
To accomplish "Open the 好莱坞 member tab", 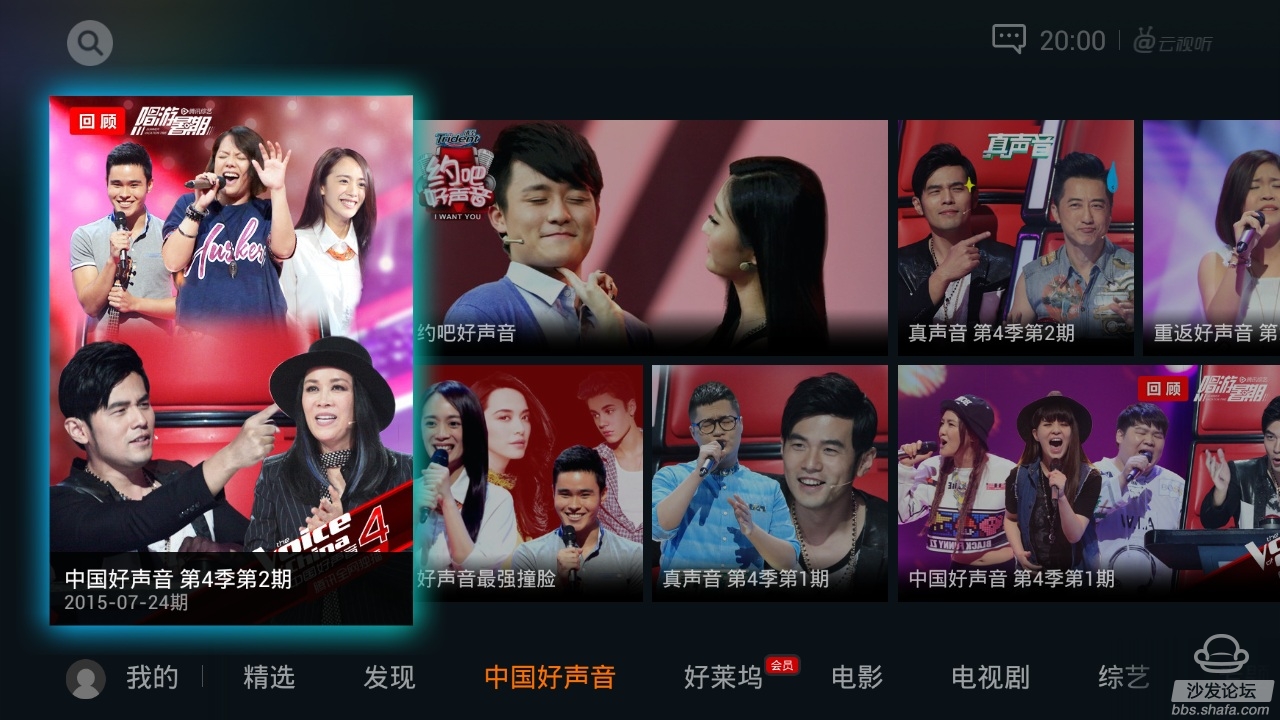I will pyautogui.click(x=723, y=678).
